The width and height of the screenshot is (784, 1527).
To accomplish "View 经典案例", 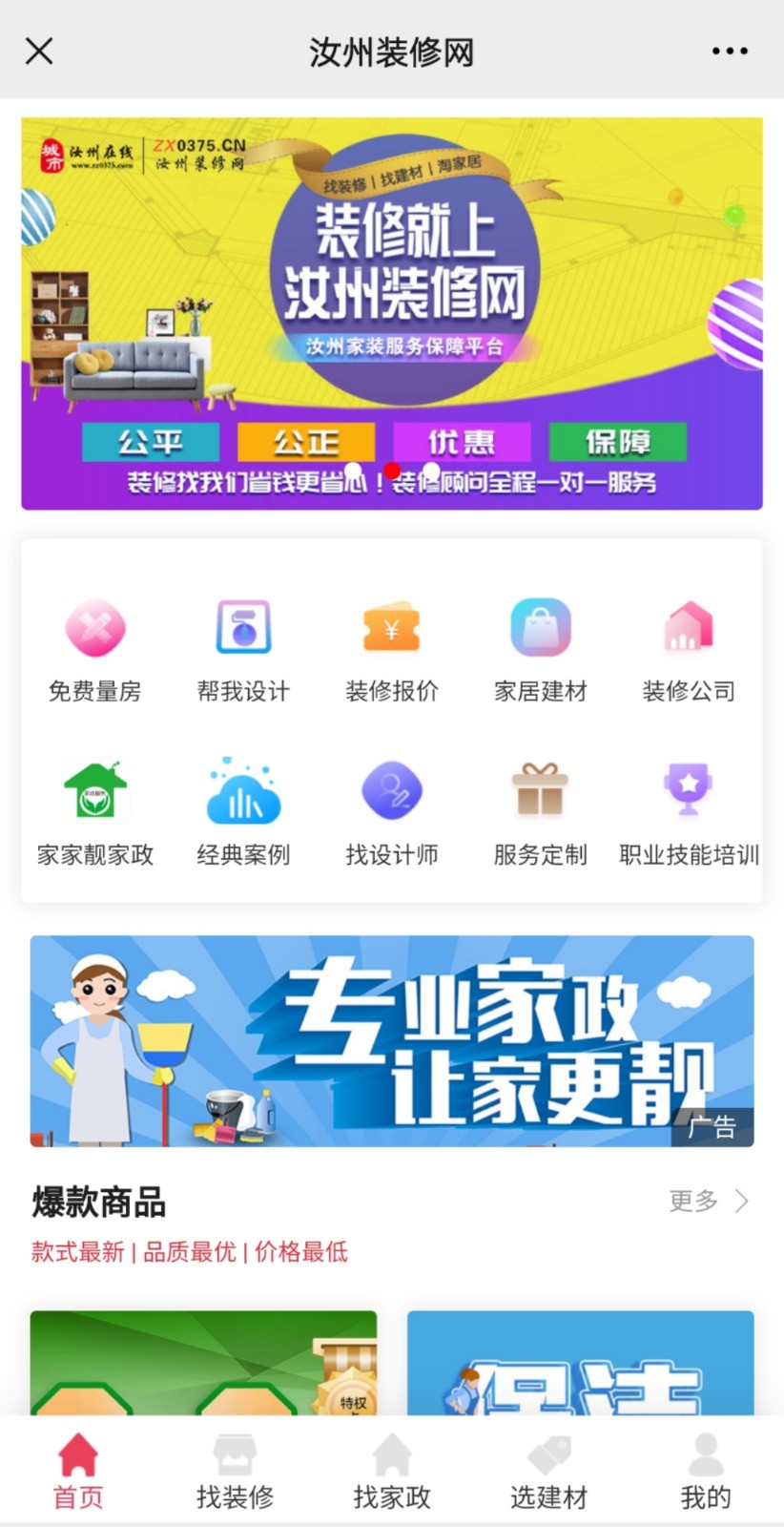I will [x=243, y=813].
